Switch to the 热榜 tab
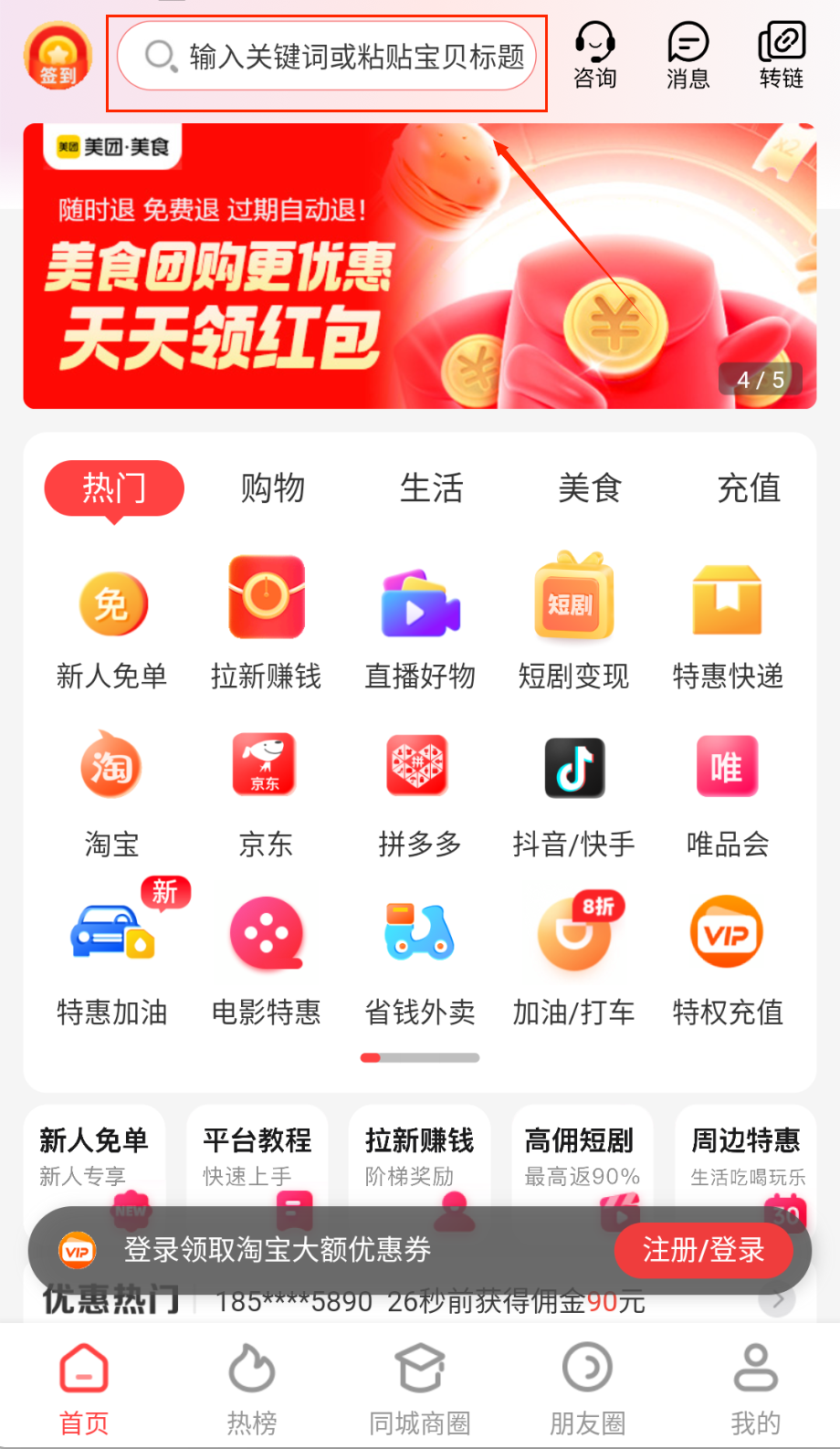The height and width of the screenshot is (1449, 840). click(252, 1388)
